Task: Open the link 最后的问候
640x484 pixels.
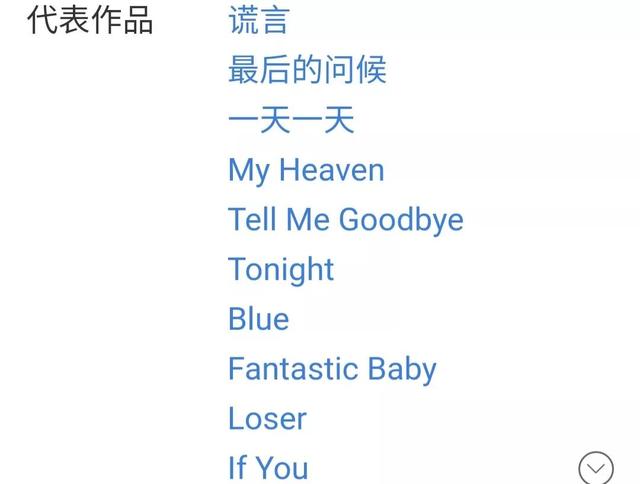Action: pyautogui.click(x=306, y=70)
